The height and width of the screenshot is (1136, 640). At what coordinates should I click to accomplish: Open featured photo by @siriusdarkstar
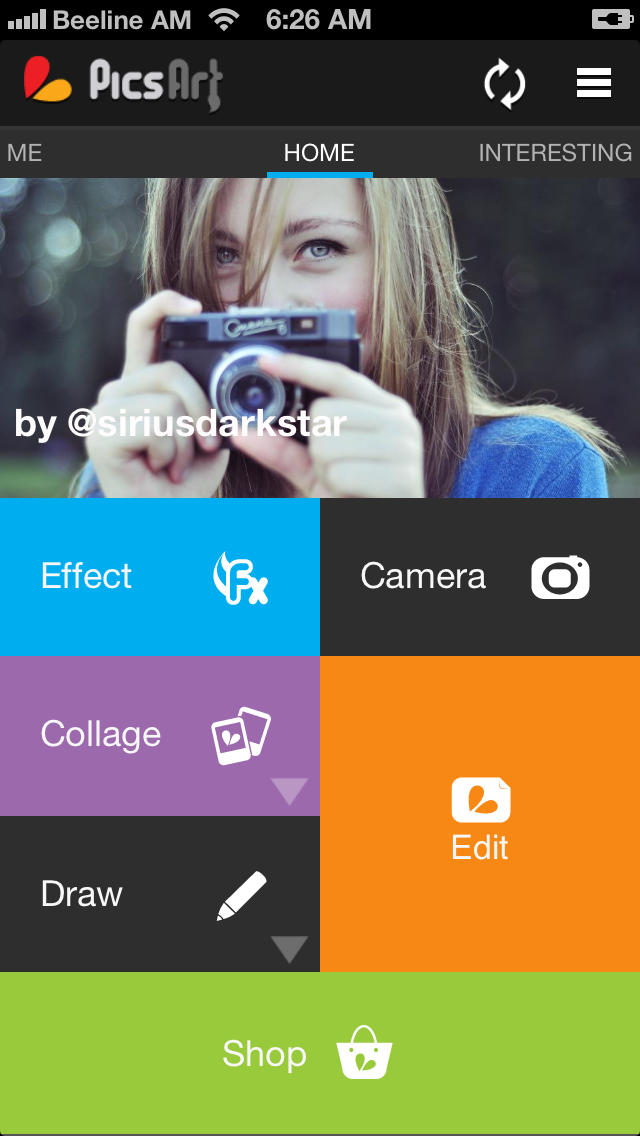point(320,338)
